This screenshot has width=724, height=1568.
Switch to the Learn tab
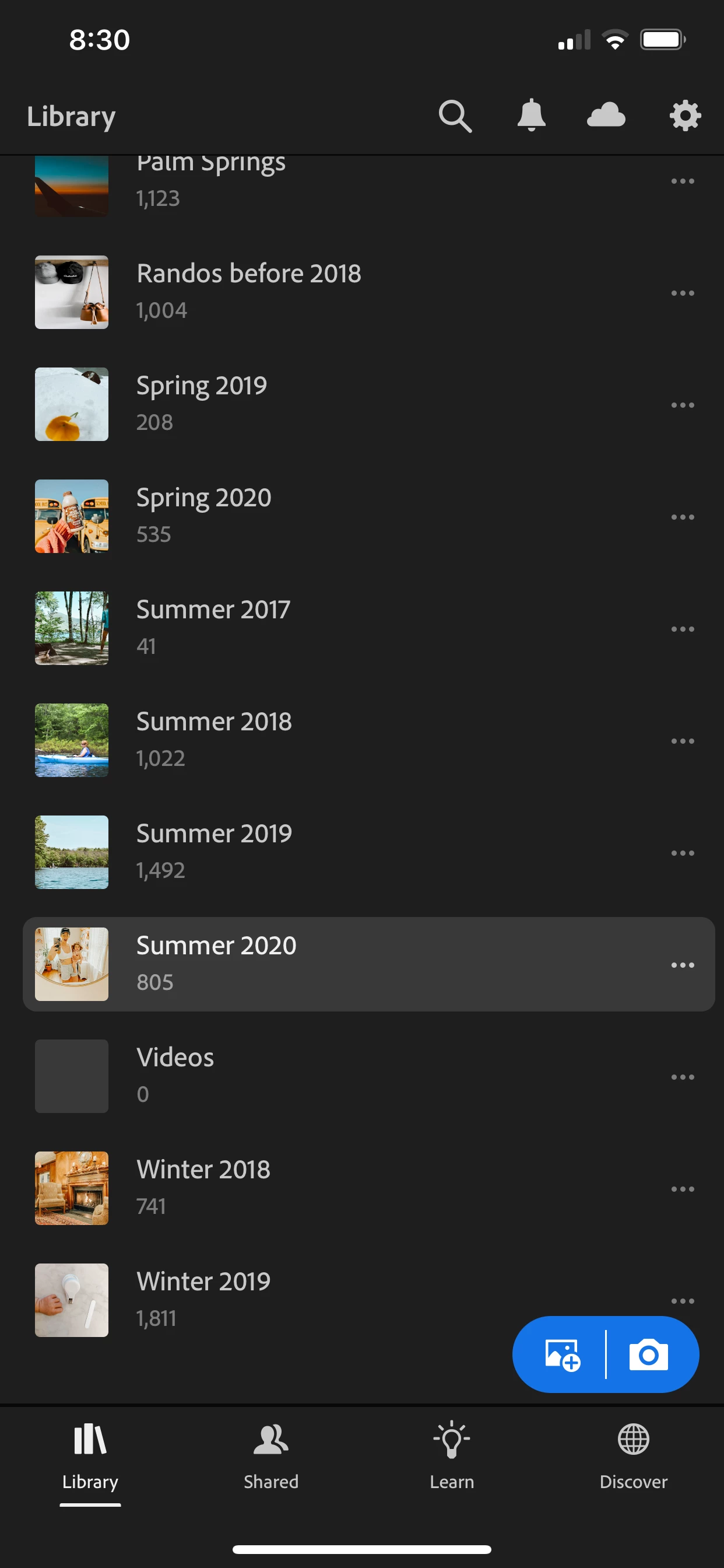point(451,1456)
